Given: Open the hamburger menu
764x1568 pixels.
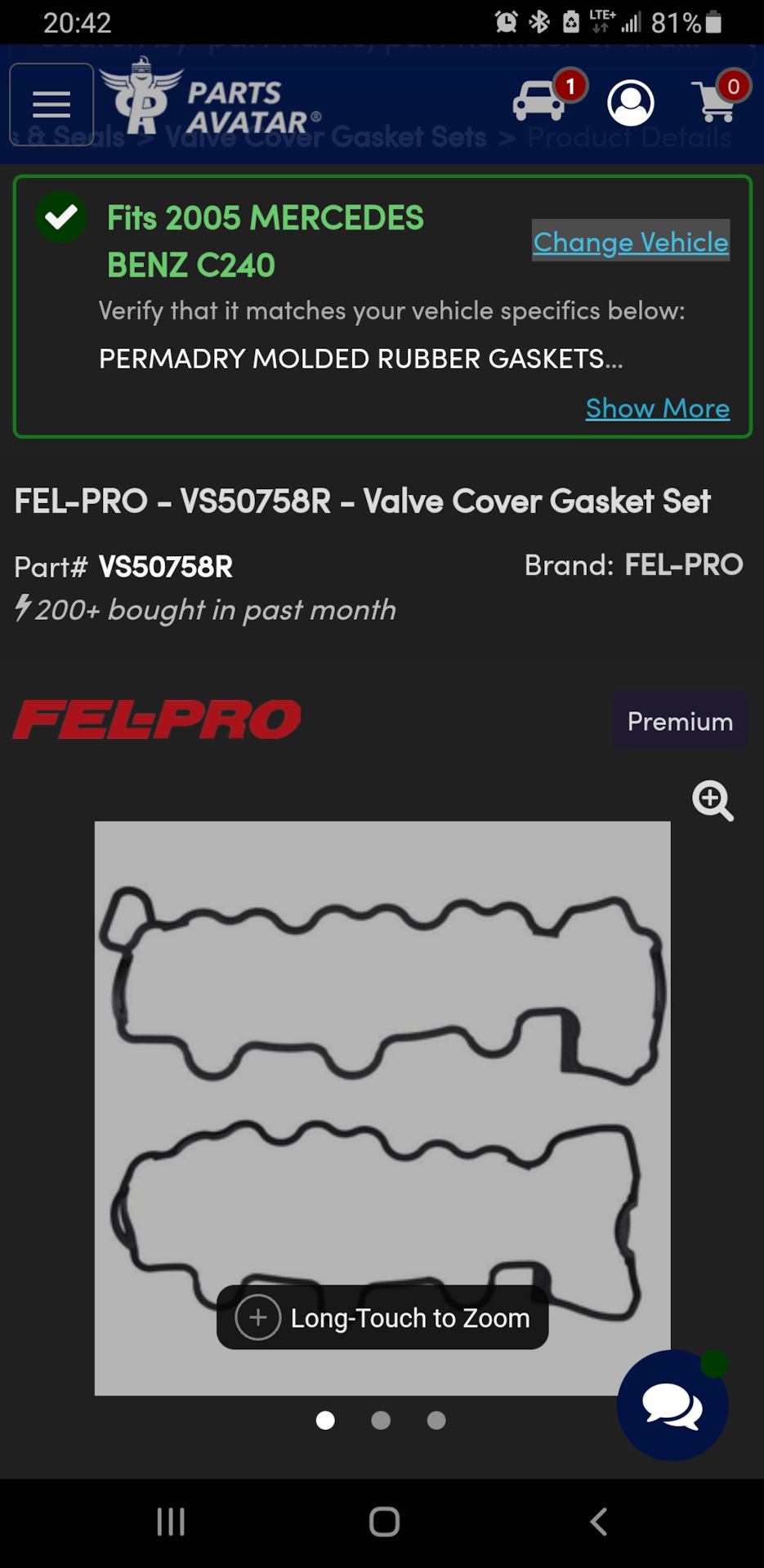Looking at the screenshot, I should tap(51, 105).
